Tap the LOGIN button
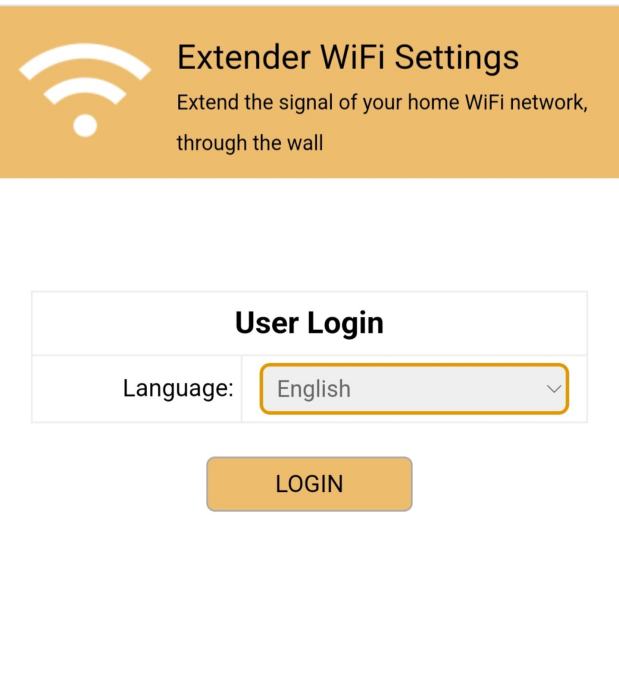The height and width of the screenshot is (690, 619). tap(309, 484)
